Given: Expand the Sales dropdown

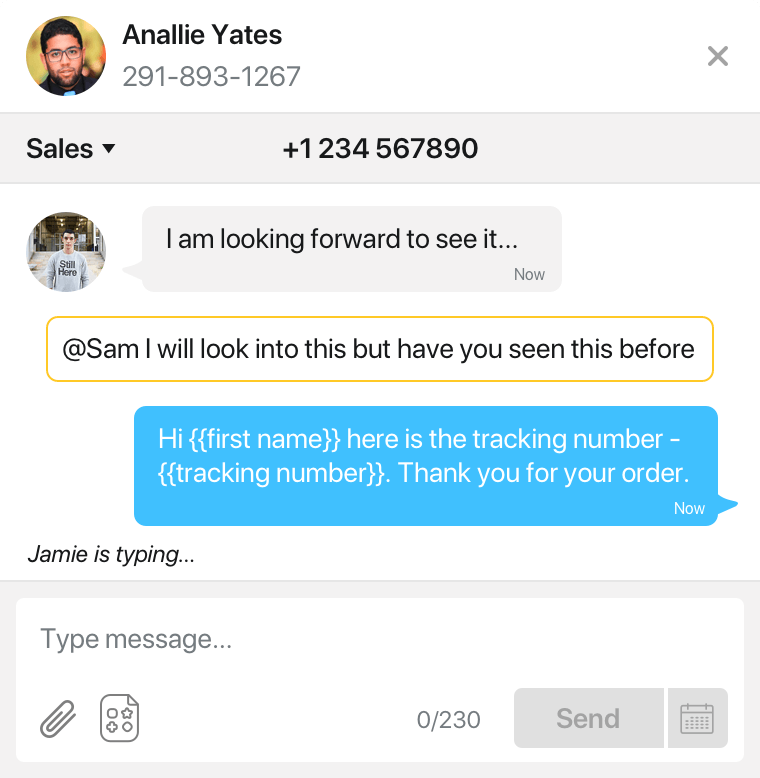Looking at the screenshot, I should [71, 149].
